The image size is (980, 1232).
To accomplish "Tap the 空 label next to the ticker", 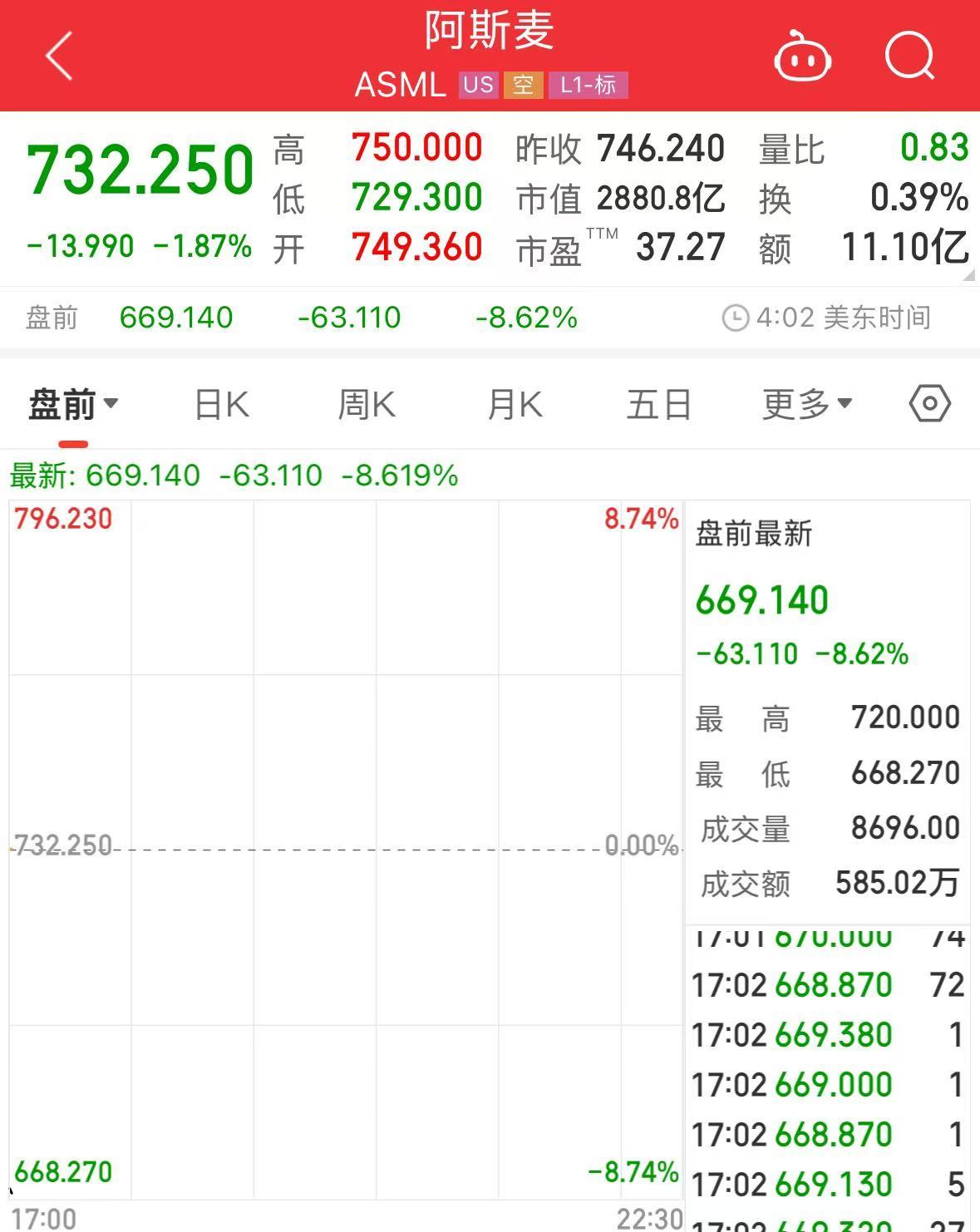I will pyautogui.click(x=523, y=86).
